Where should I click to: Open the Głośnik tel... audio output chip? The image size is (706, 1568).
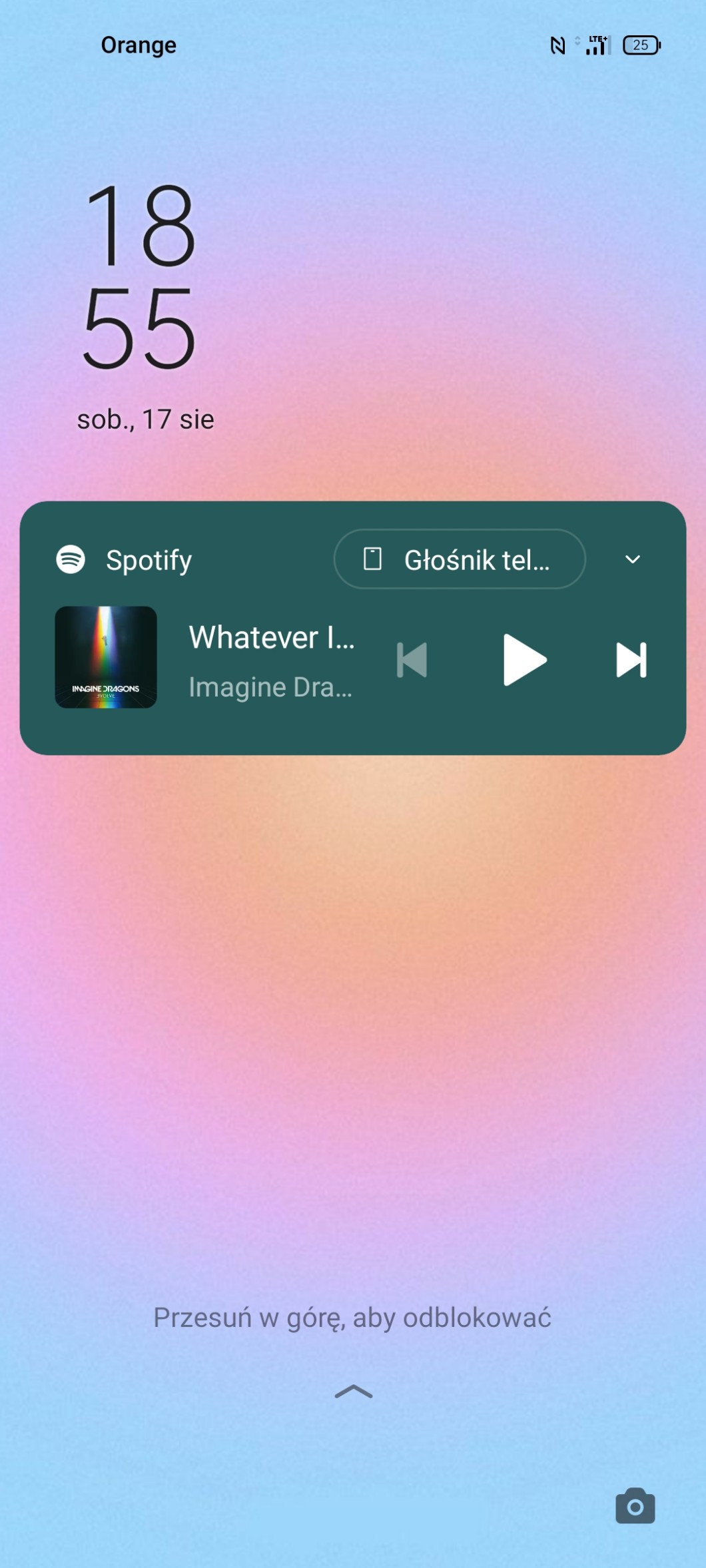coord(459,559)
